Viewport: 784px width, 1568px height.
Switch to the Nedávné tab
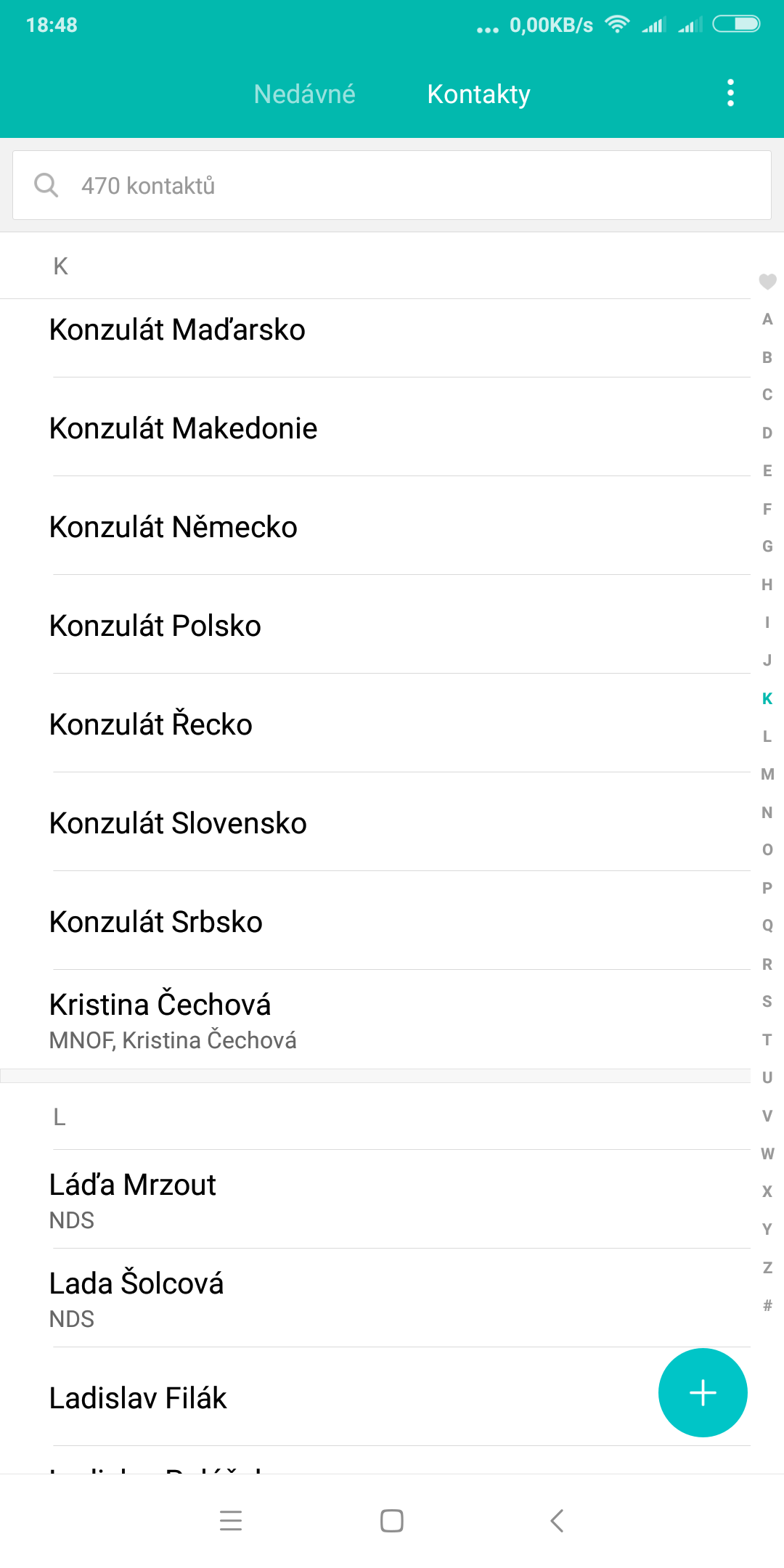pyautogui.click(x=304, y=94)
